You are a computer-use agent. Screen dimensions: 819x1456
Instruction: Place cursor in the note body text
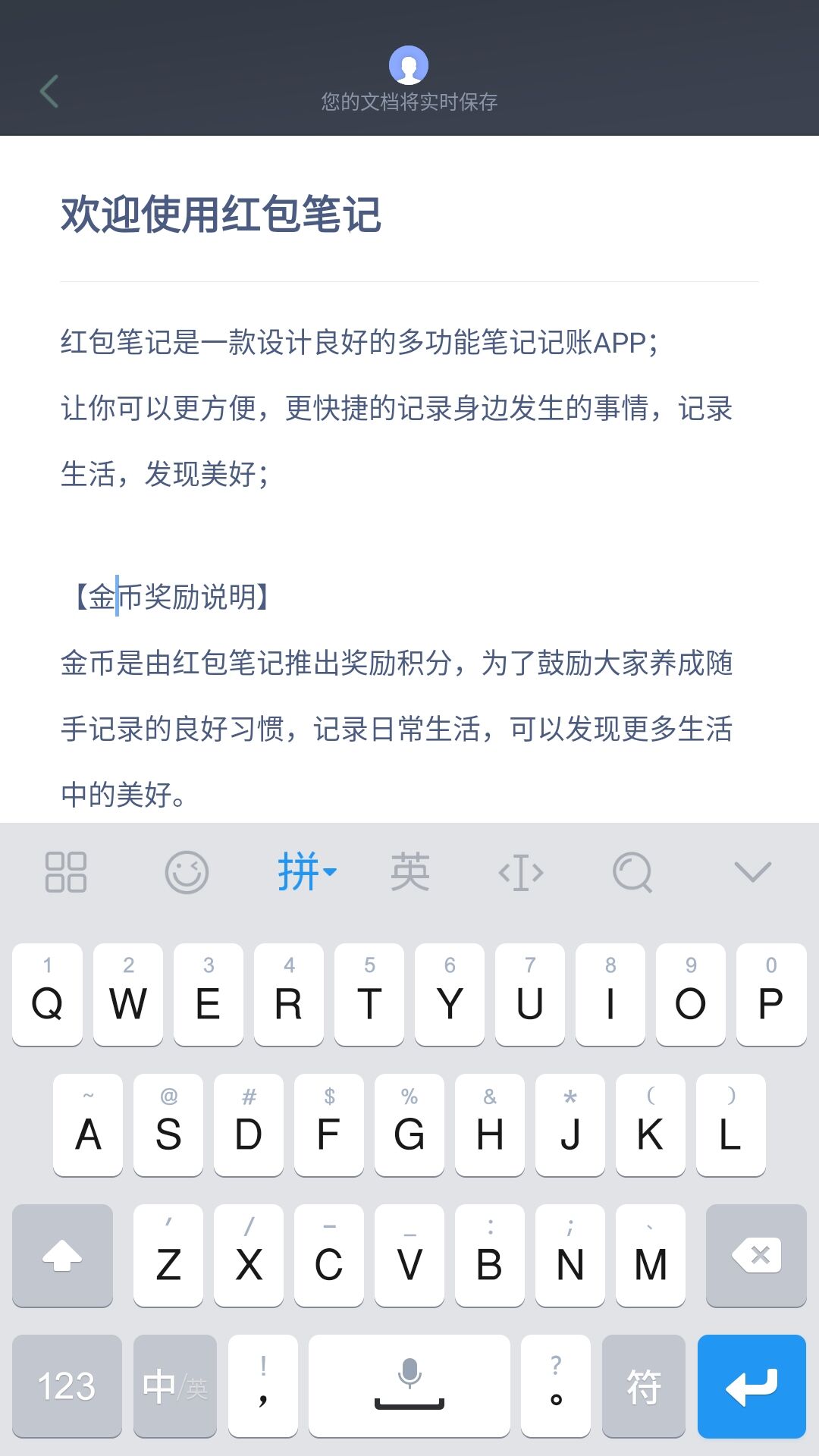[394, 409]
